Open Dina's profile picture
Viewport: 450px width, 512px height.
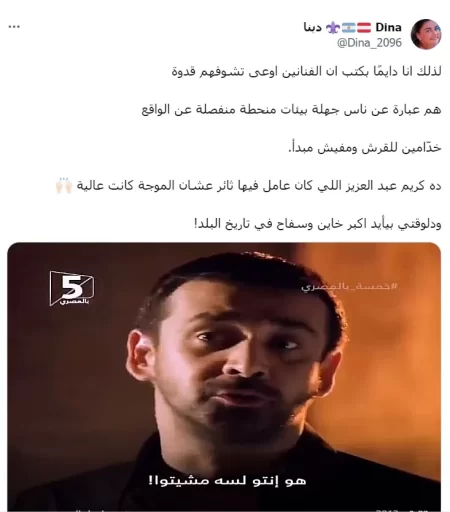[426, 34]
